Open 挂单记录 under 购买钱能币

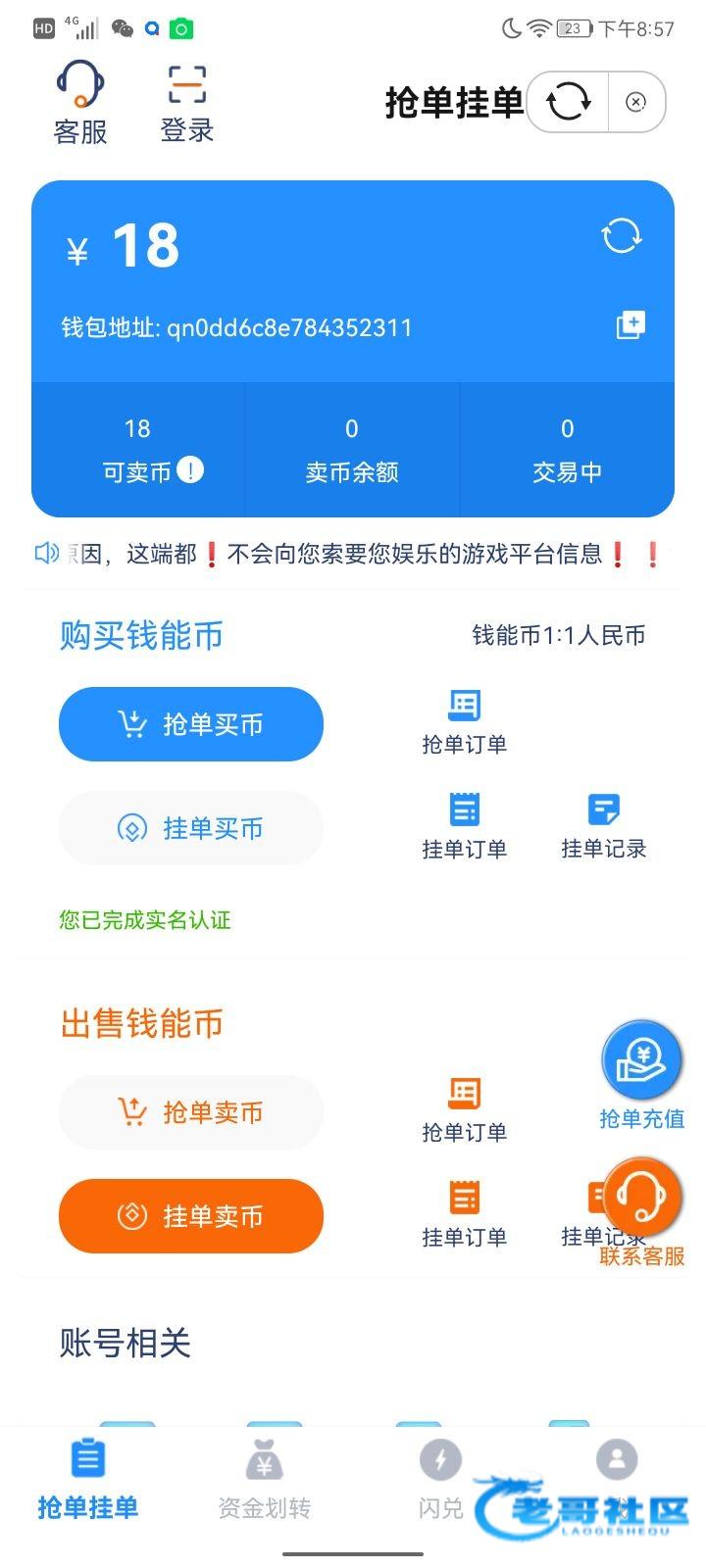603,826
